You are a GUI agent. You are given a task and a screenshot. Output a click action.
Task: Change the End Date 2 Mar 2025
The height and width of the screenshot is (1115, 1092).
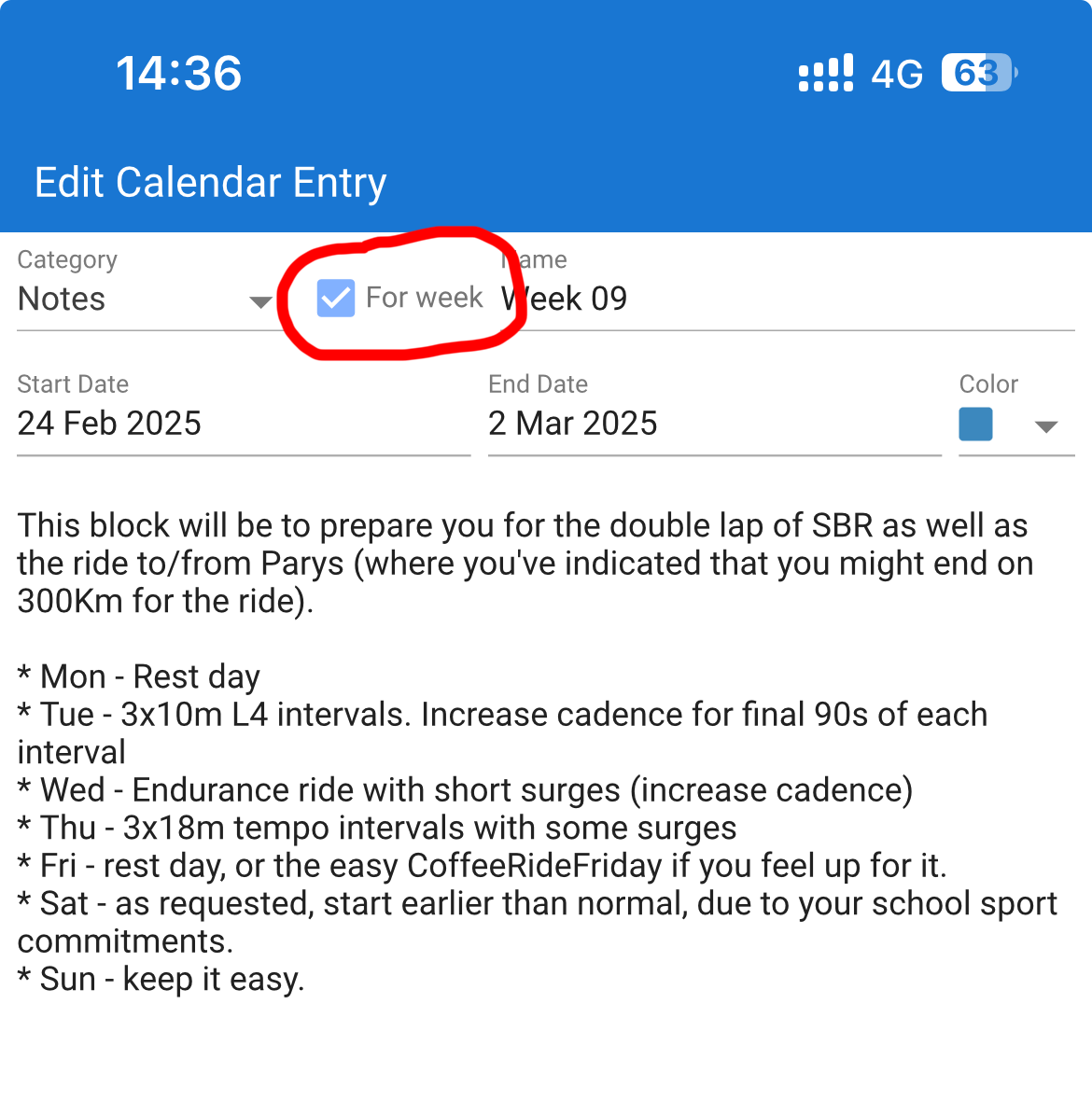click(x=713, y=424)
